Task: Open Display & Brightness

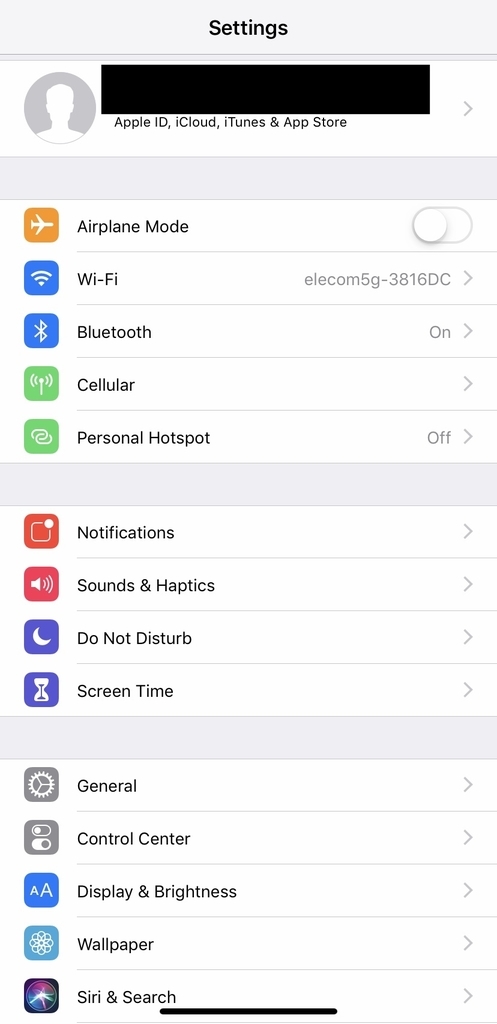Action: tap(248, 891)
